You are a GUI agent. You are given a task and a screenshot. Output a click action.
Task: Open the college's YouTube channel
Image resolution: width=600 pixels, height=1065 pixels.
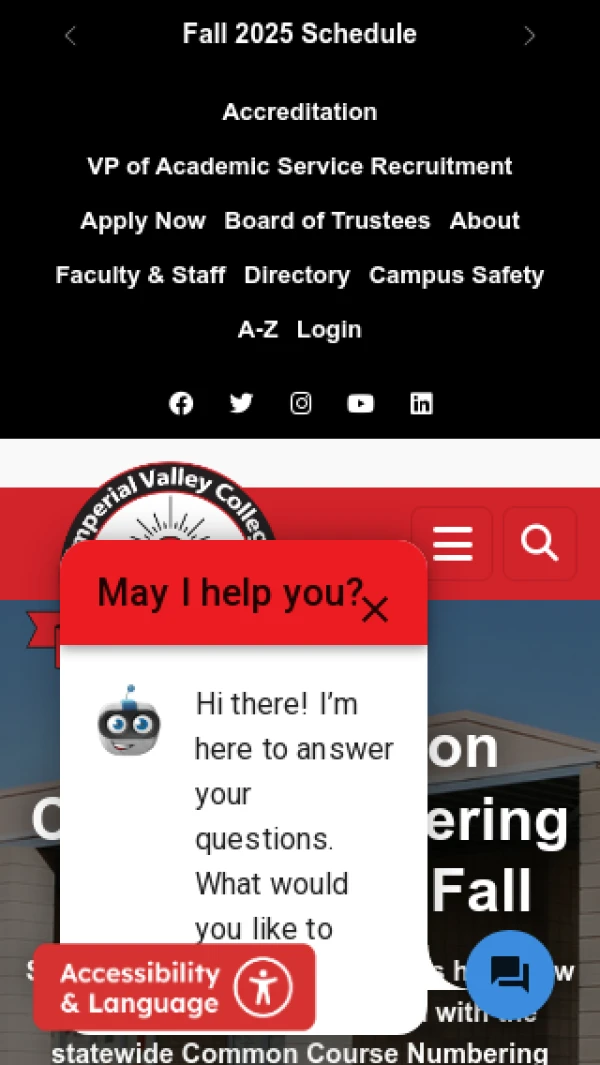click(360, 403)
